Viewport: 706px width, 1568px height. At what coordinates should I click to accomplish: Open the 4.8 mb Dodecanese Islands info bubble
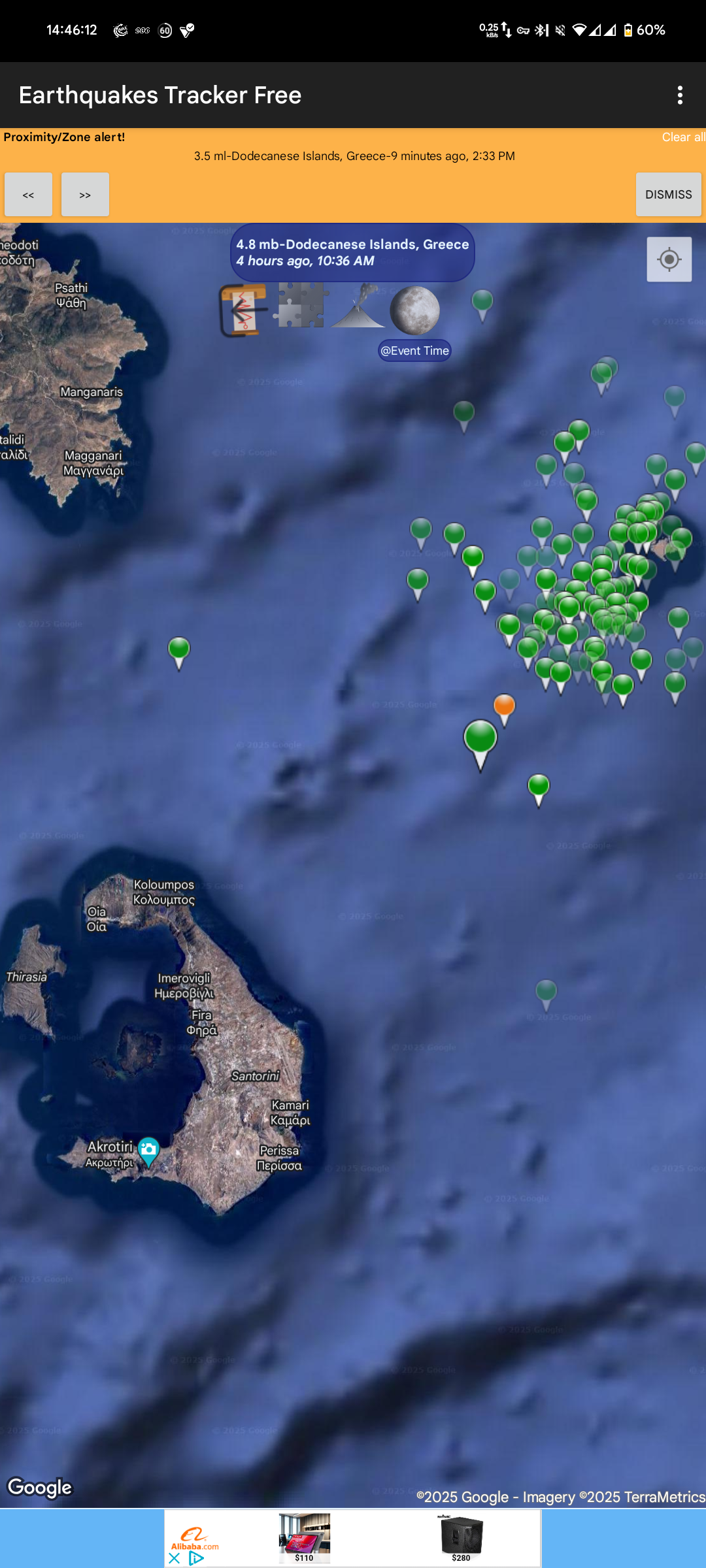[x=352, y=252]
